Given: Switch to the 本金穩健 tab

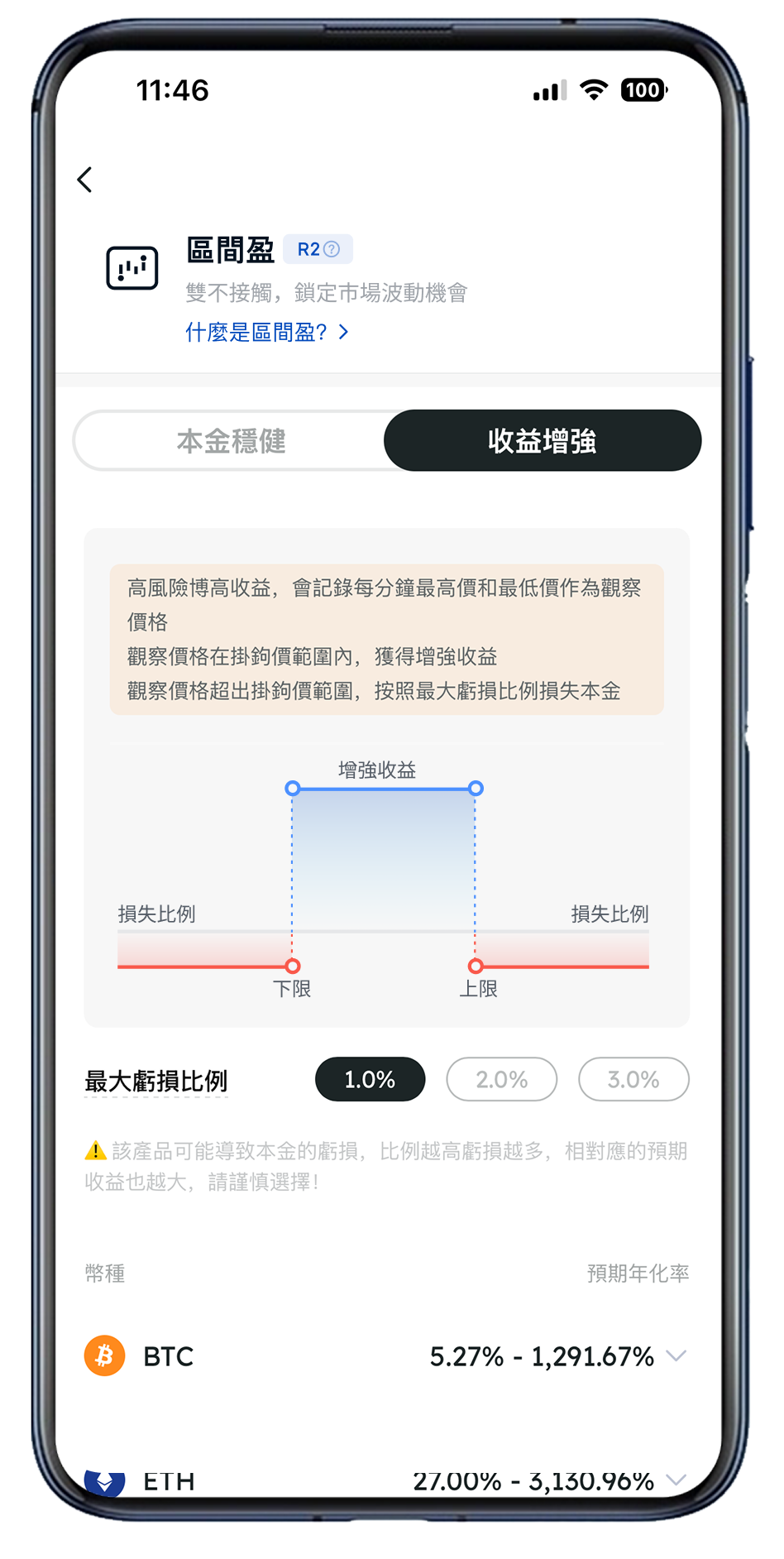Looking at the screenshot, I should click(x=231, y=441).
